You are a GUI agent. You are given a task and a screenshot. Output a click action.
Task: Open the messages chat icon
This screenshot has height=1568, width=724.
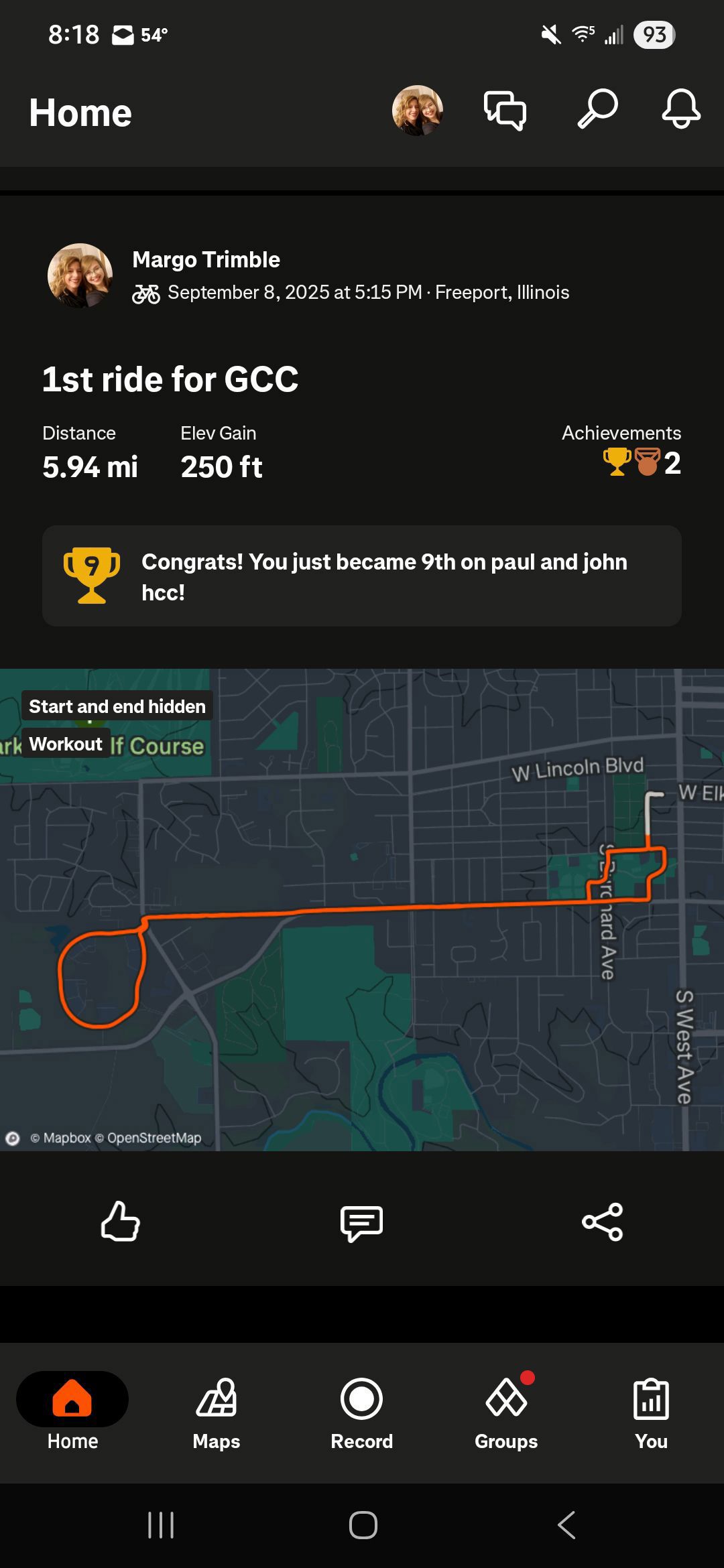click(505, 111)
